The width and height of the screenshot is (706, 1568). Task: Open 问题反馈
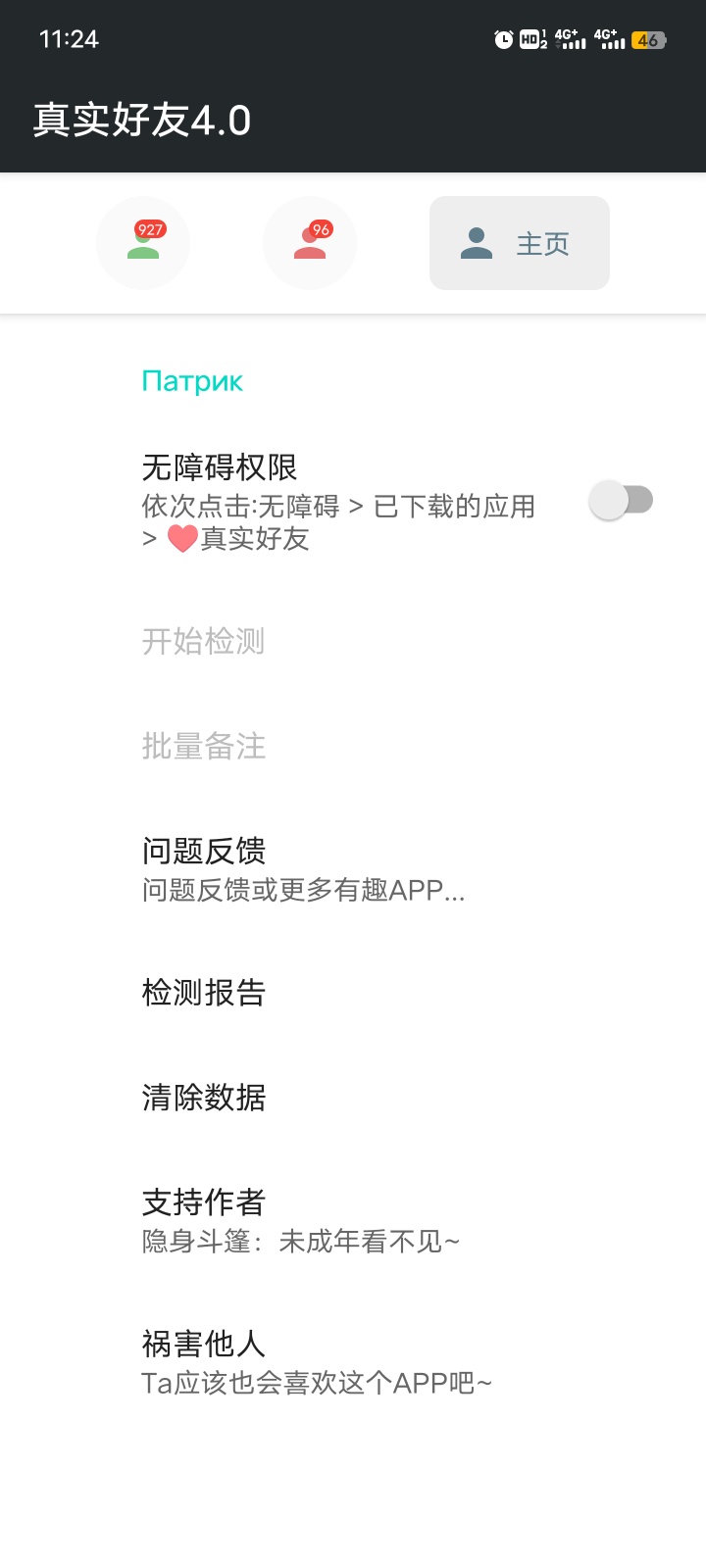(x=353, y=869)
